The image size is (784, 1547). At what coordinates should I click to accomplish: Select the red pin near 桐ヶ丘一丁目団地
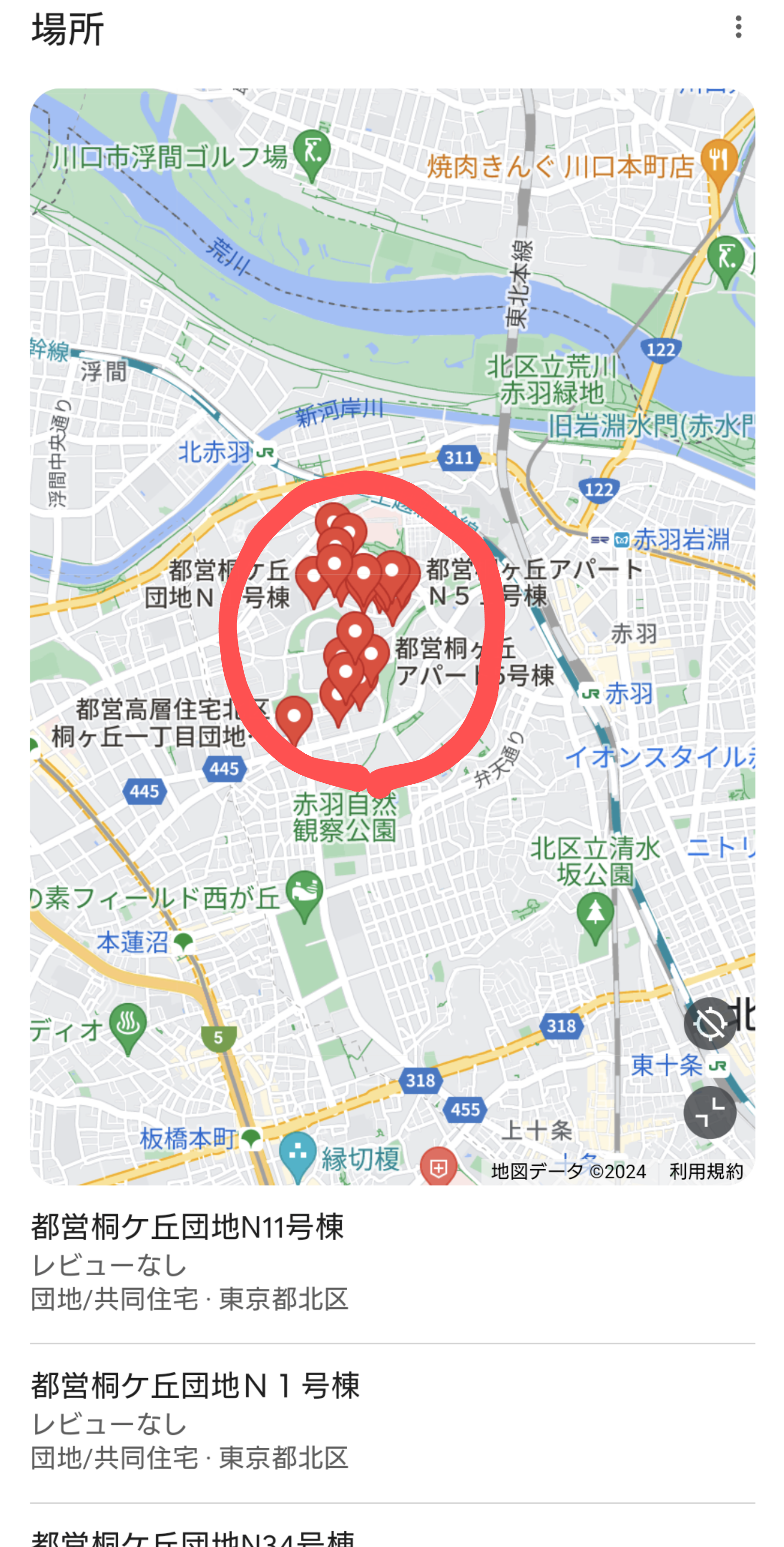[294, 717]
